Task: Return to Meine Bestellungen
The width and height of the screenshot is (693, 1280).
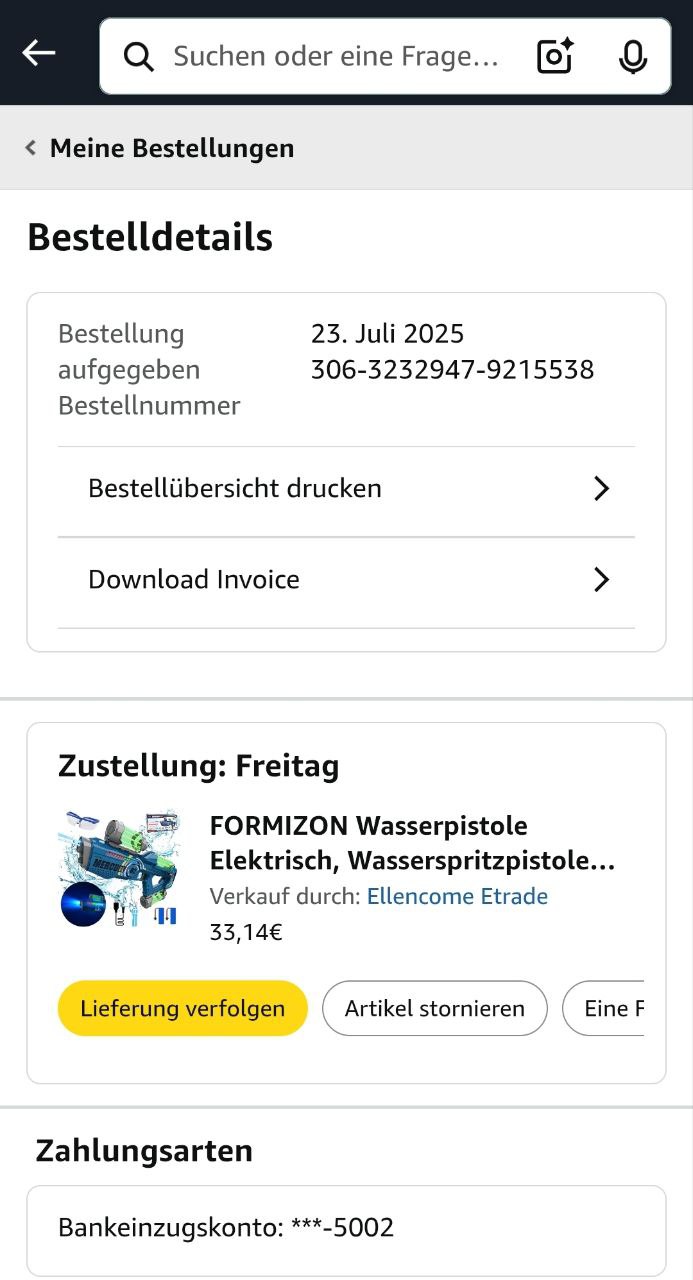Action: click(x=160, y=148)
